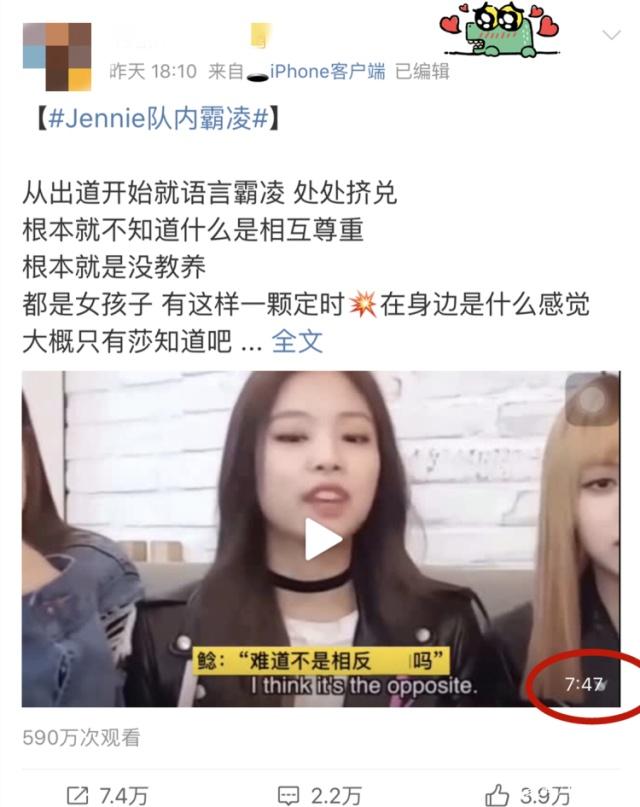The height and width of the screenshot is (807, 640).
Task: Open the post options chevron menu
Action: click(x=610, y=36)
